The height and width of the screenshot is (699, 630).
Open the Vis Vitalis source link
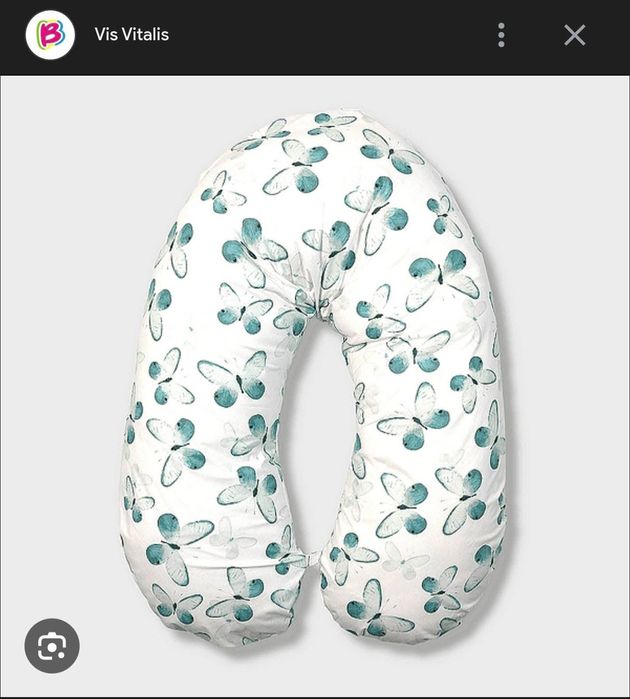(x=131, y=35)
